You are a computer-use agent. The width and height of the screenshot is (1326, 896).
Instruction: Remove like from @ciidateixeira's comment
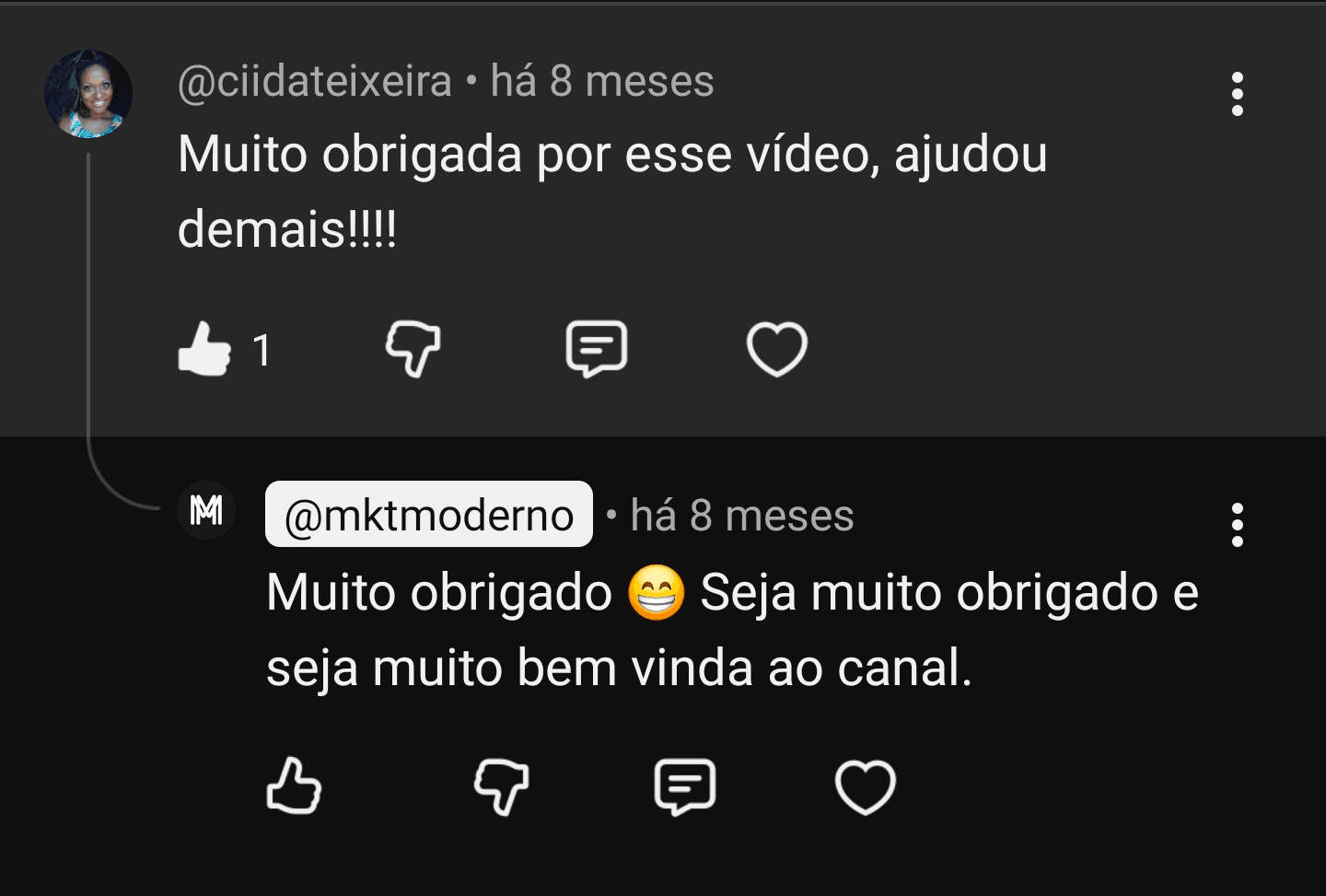coord(204,349)
